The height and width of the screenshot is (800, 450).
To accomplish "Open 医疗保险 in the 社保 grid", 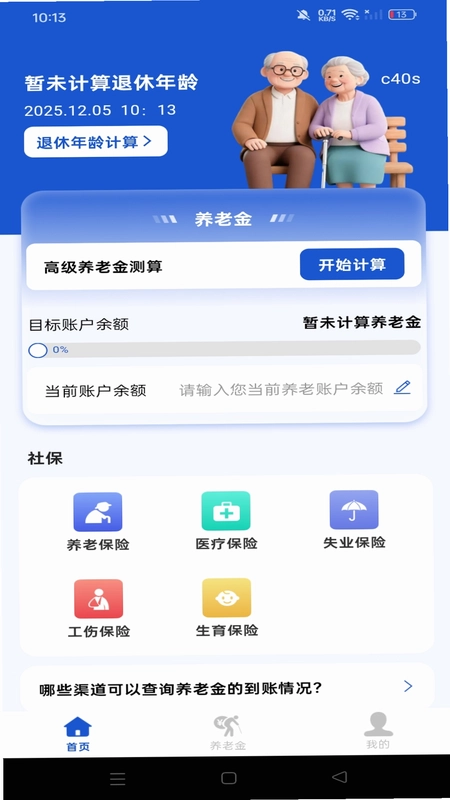I will point(226,521).
